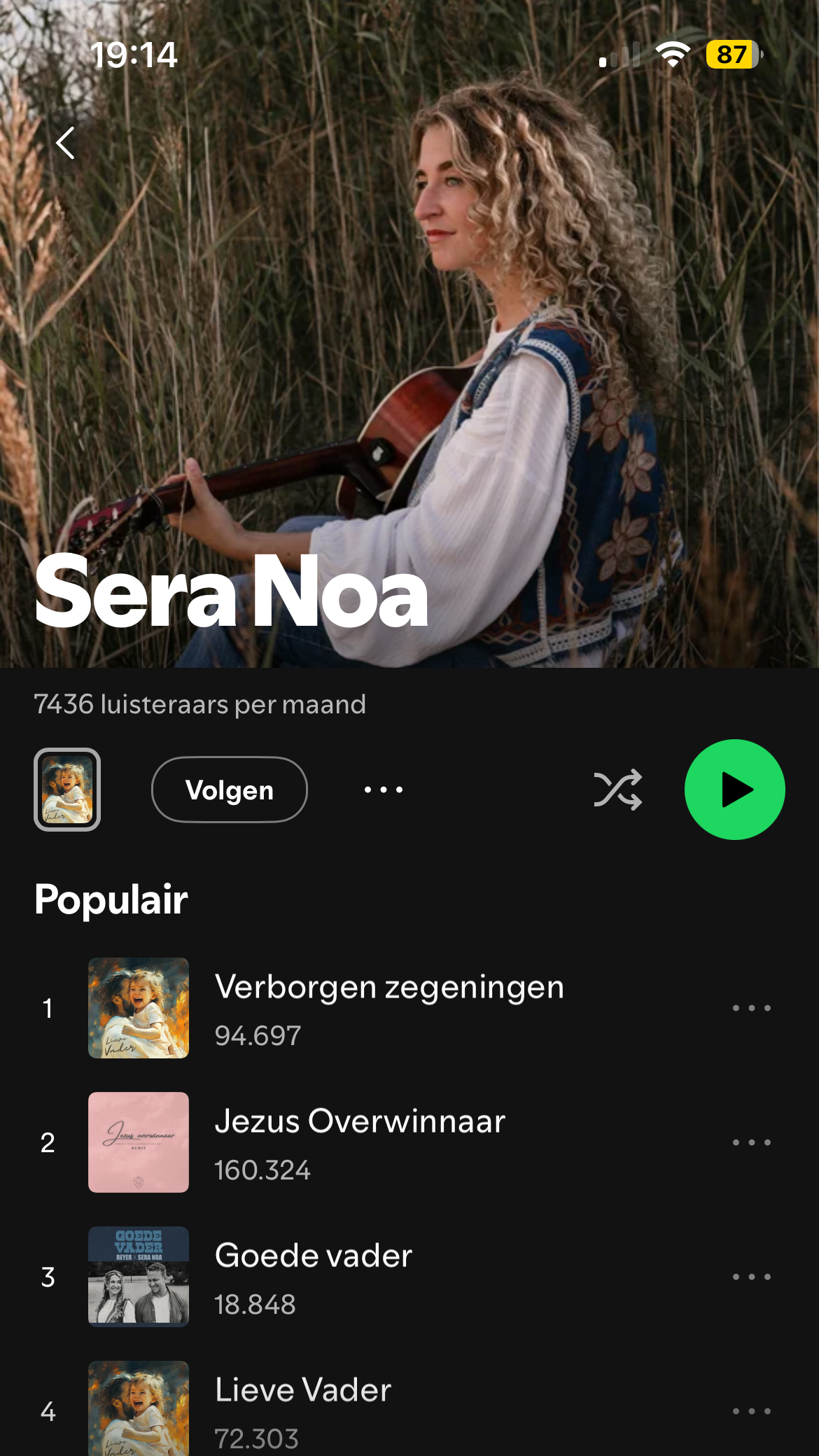
Task: Open more options for Verborgen zegeningen
Action: tap(751, 1008)
